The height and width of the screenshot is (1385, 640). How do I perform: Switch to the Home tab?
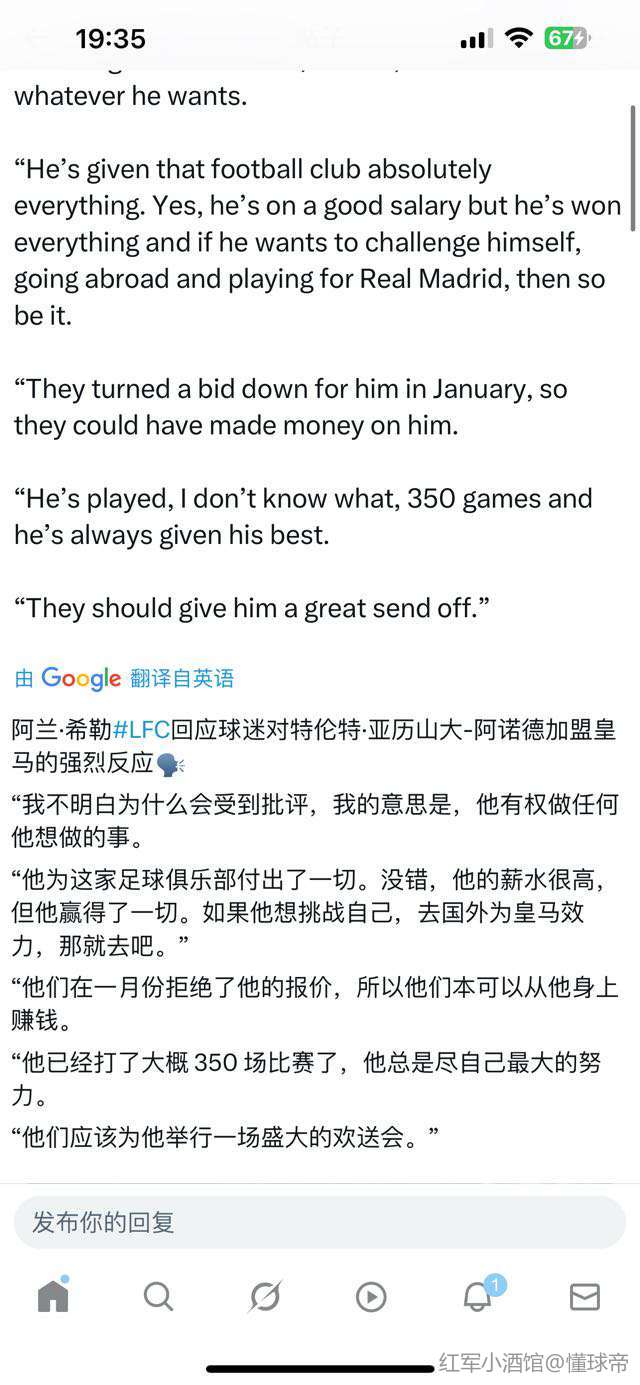click(x=53, y=1296)
